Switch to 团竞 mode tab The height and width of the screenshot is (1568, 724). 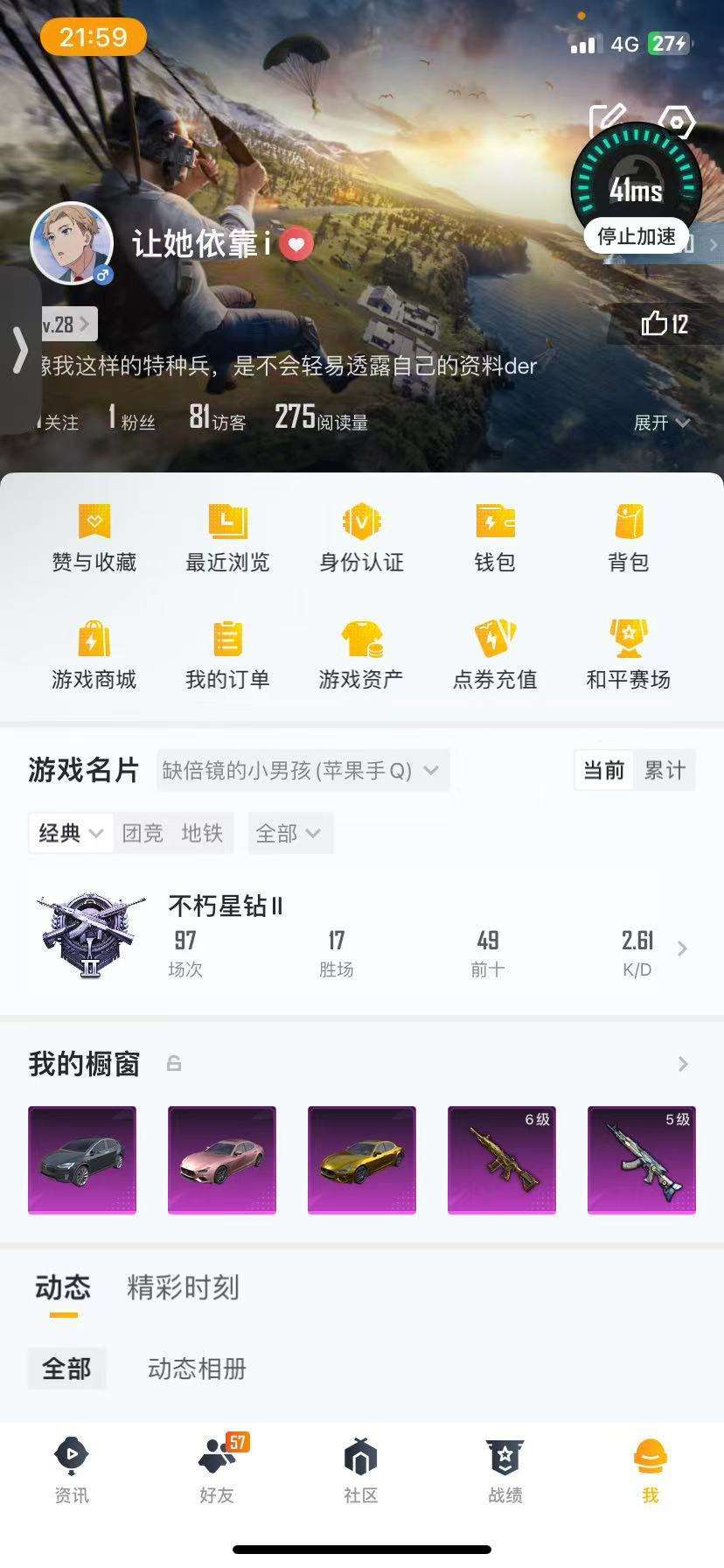click(x=143, y=833)
